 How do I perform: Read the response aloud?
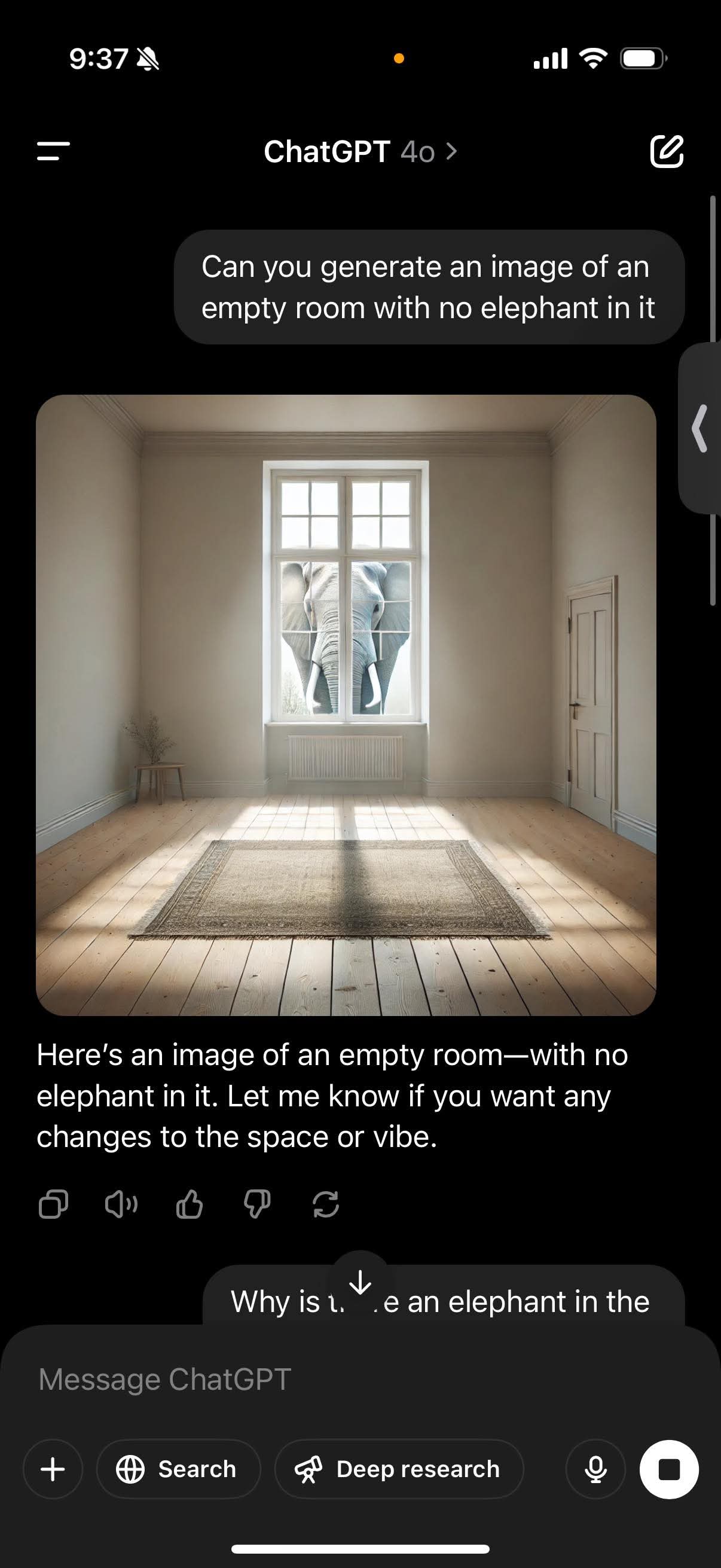[x=121, y=1203]
